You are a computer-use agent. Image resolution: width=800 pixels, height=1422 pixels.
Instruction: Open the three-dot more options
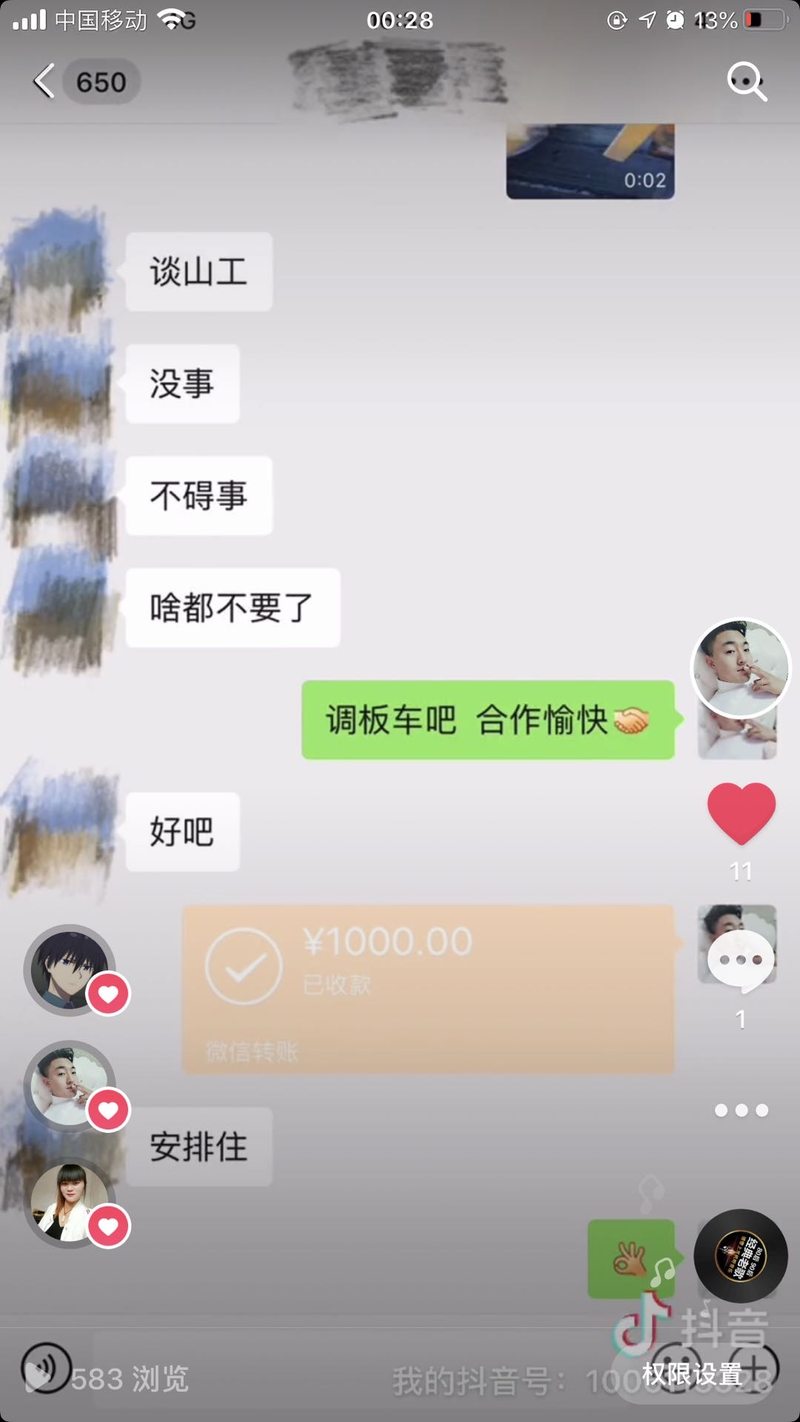click(x=741, y=1110)
